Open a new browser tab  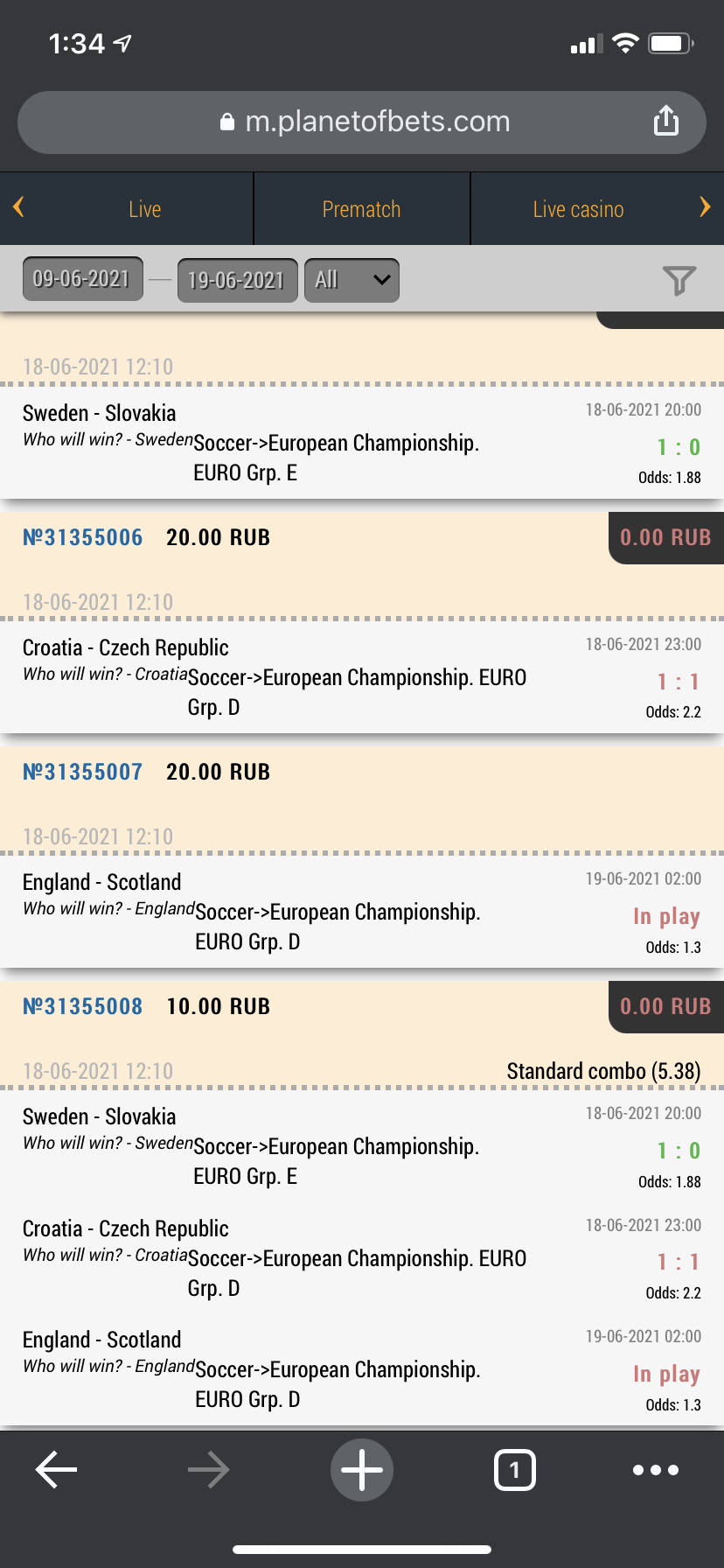[x=362, y=1470]
